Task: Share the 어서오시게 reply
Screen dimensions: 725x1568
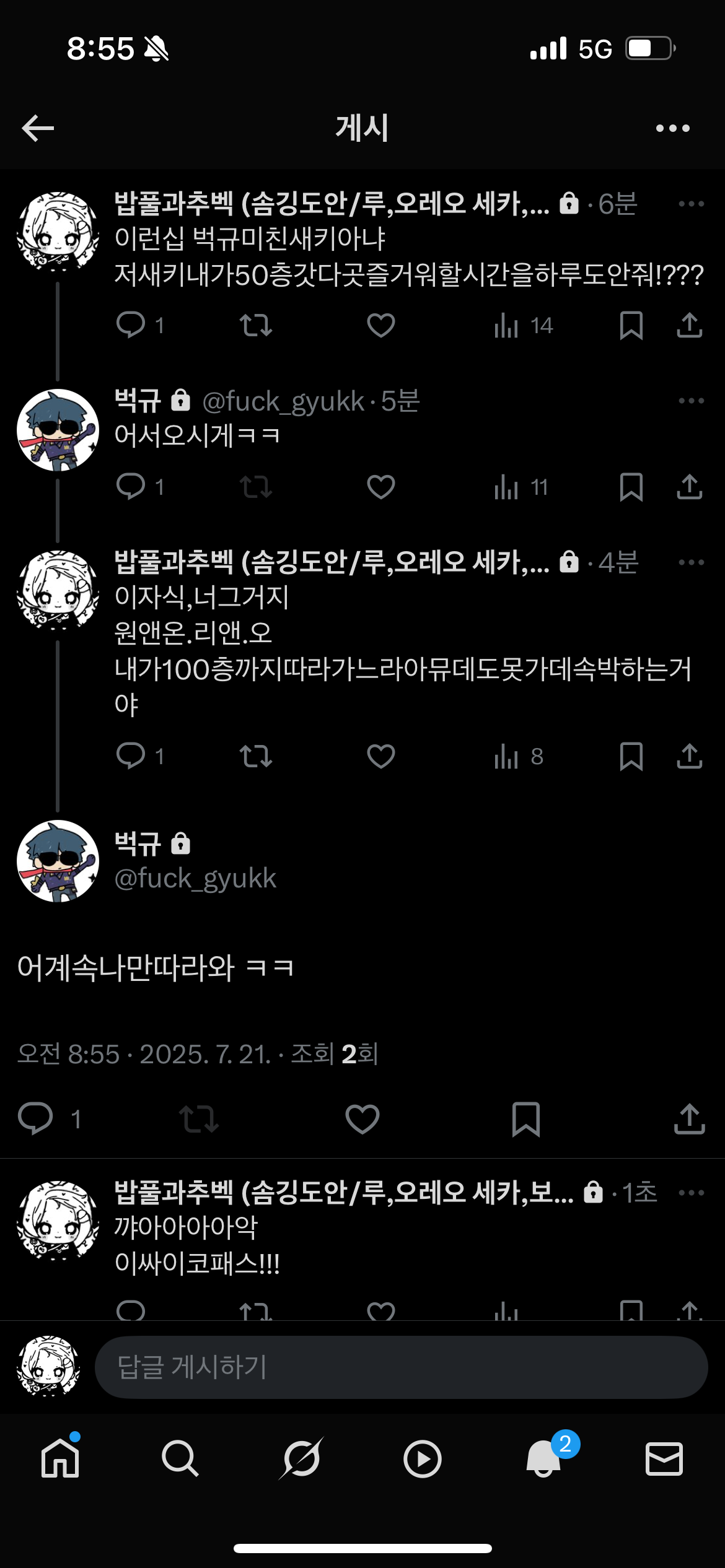Action: pos(689,487)
